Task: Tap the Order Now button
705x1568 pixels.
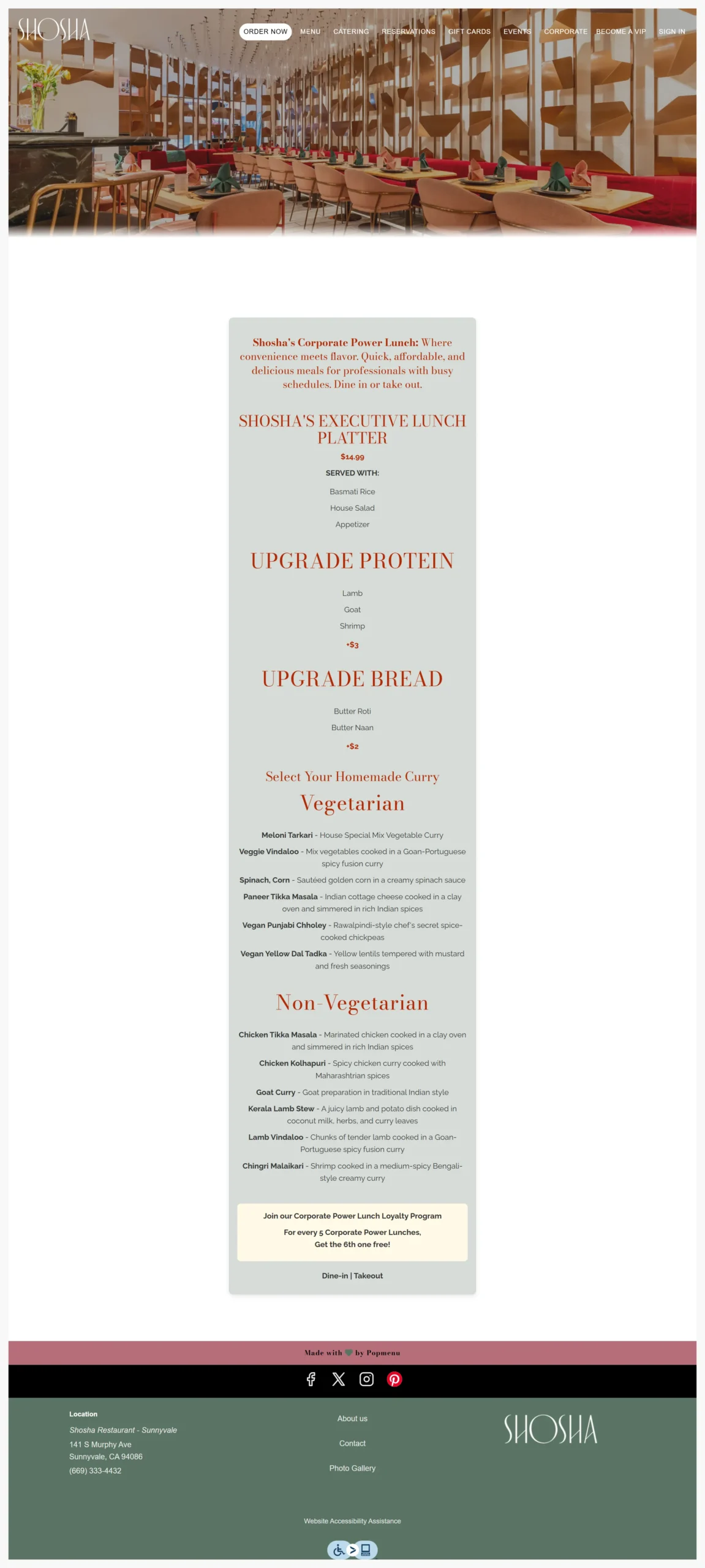Action: coord(265,32)
